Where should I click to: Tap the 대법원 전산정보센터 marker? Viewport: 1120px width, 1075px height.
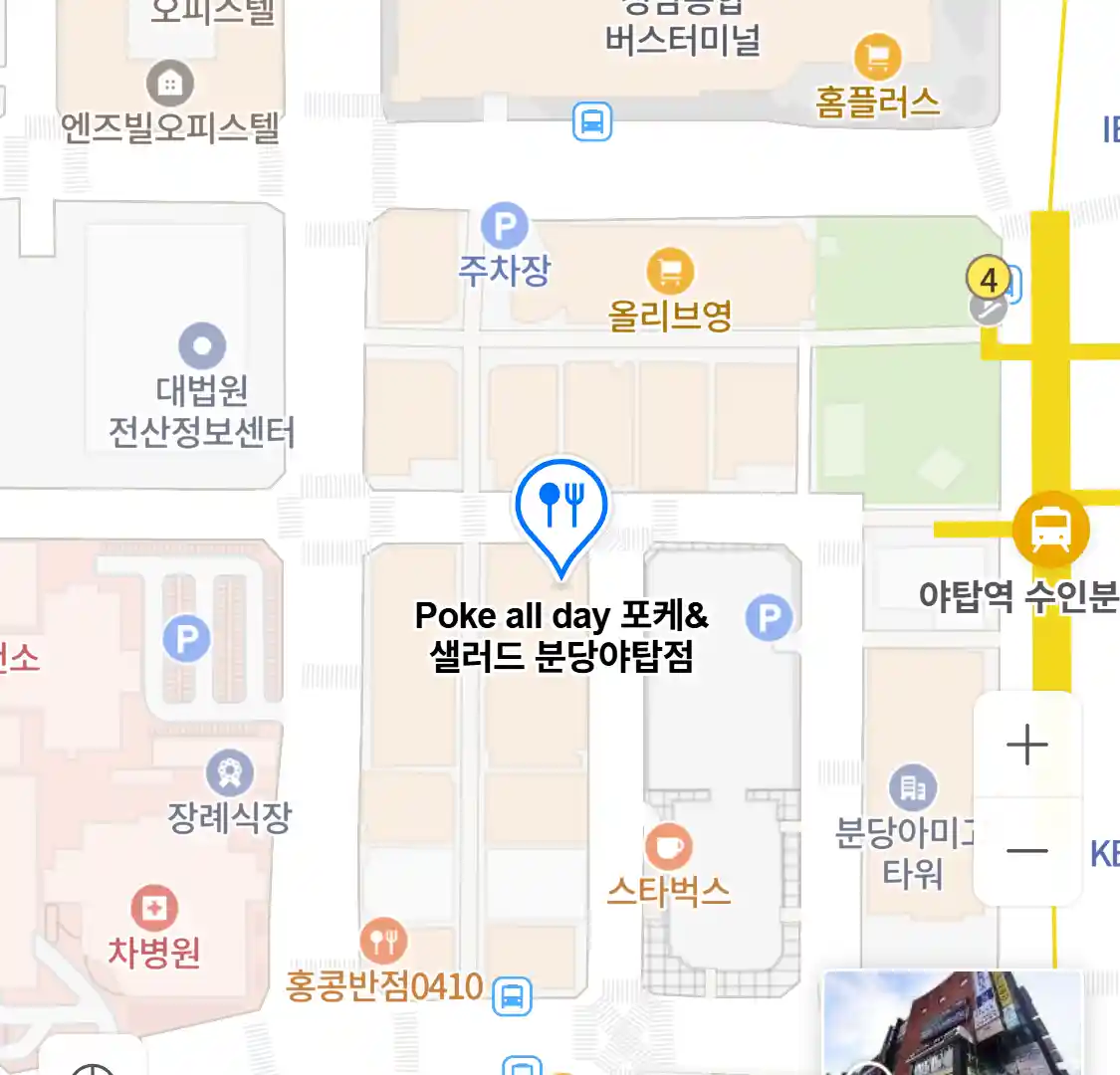[202, 346]
